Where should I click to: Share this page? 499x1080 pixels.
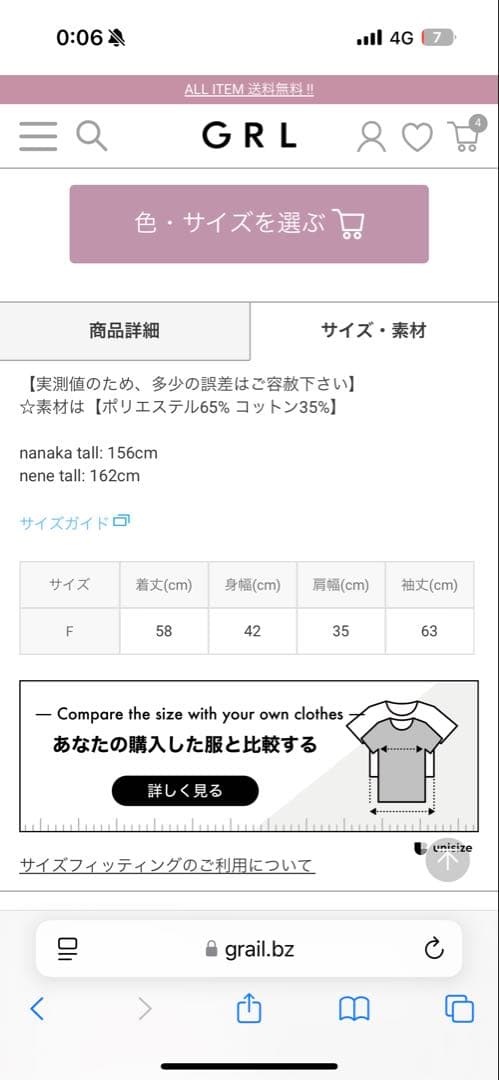(x=249, y=1008)
